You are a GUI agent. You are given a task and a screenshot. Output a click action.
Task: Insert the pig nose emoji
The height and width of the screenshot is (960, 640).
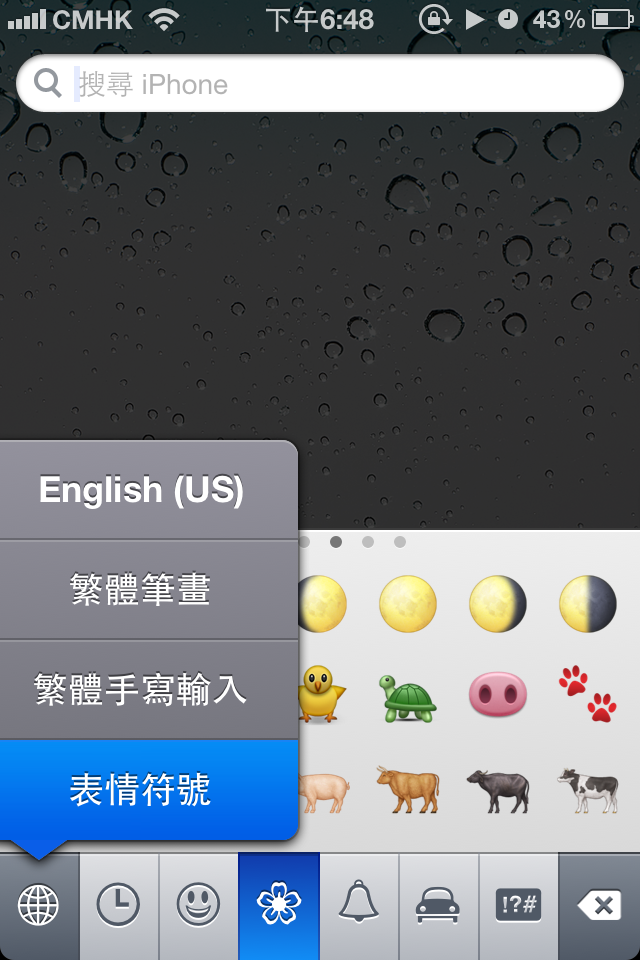[497, 694]
